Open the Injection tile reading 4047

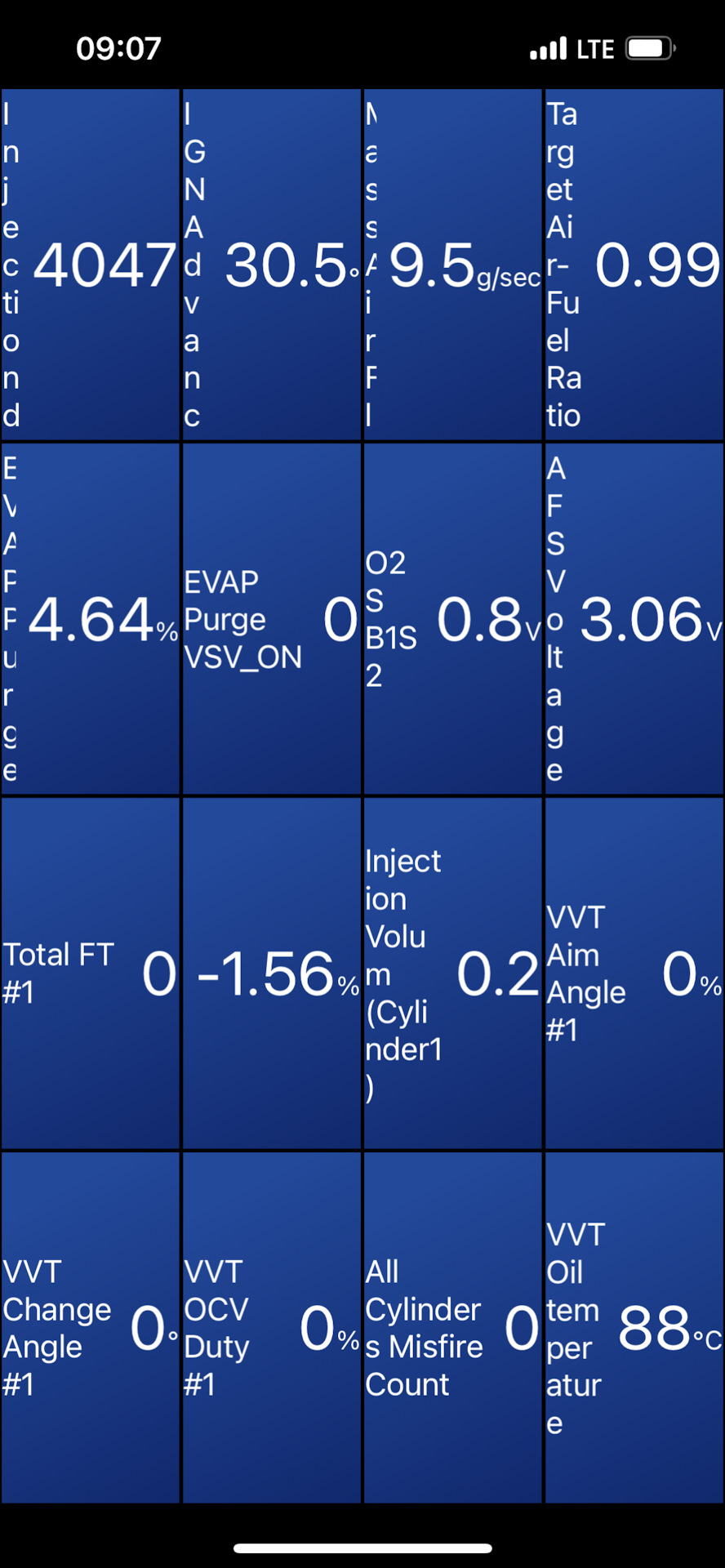(x=91, y=265)
